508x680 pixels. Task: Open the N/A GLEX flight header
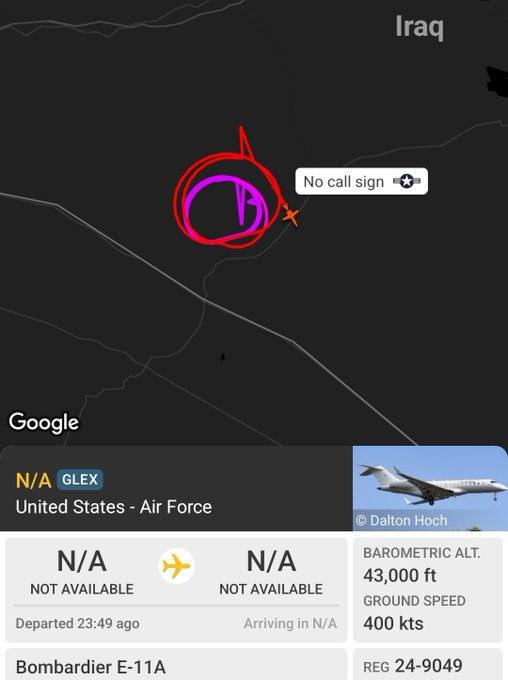pos(176,488)
